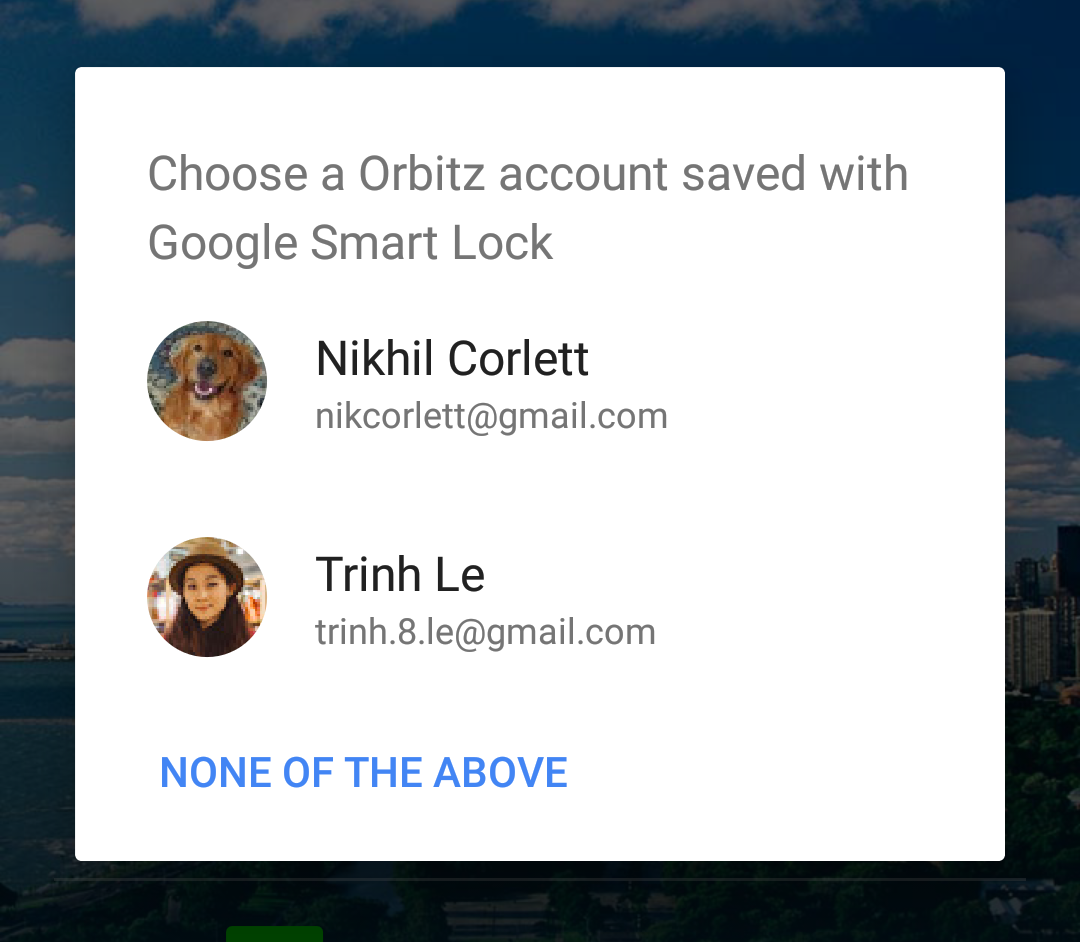Tap None of the Above

tap(364, 773)
